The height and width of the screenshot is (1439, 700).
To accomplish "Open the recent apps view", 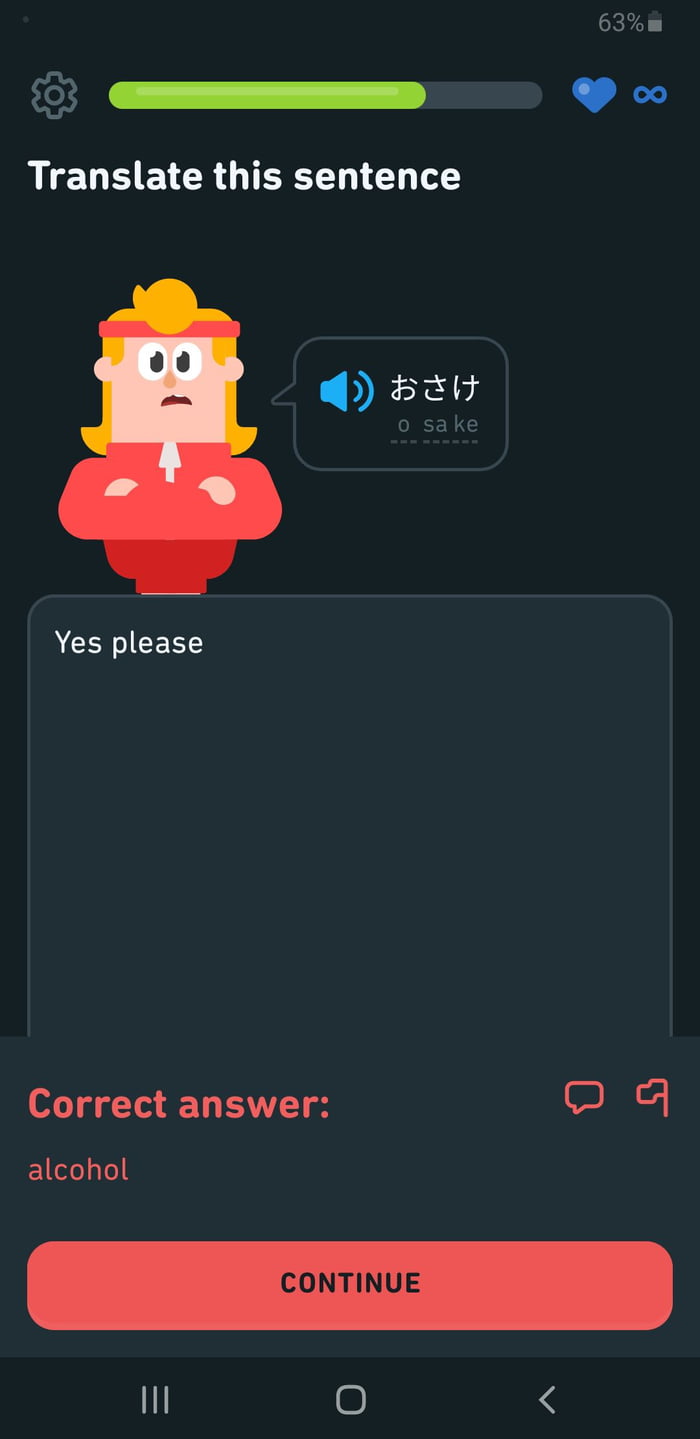I will coord(155,1399).
